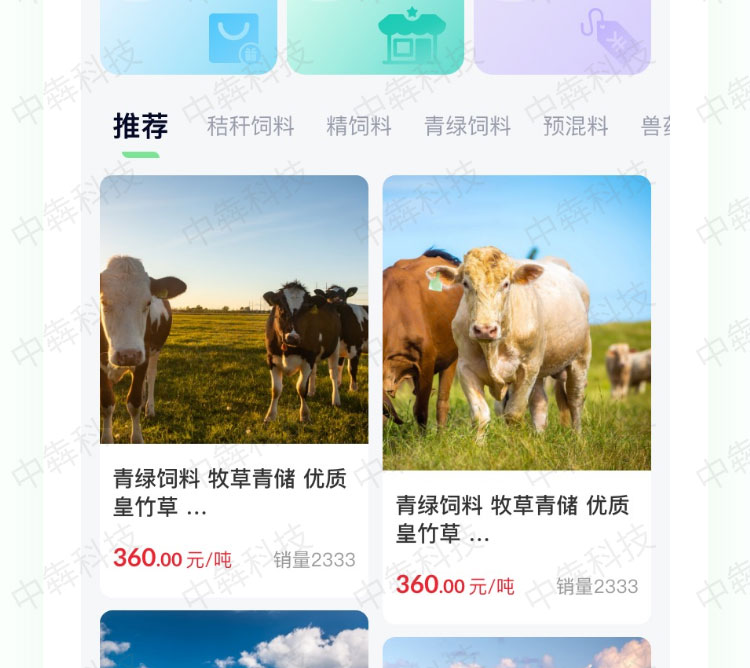Screen dimensions: 750x668
Task: Switch to the 预混料 tab
Action: coord(576,127)
